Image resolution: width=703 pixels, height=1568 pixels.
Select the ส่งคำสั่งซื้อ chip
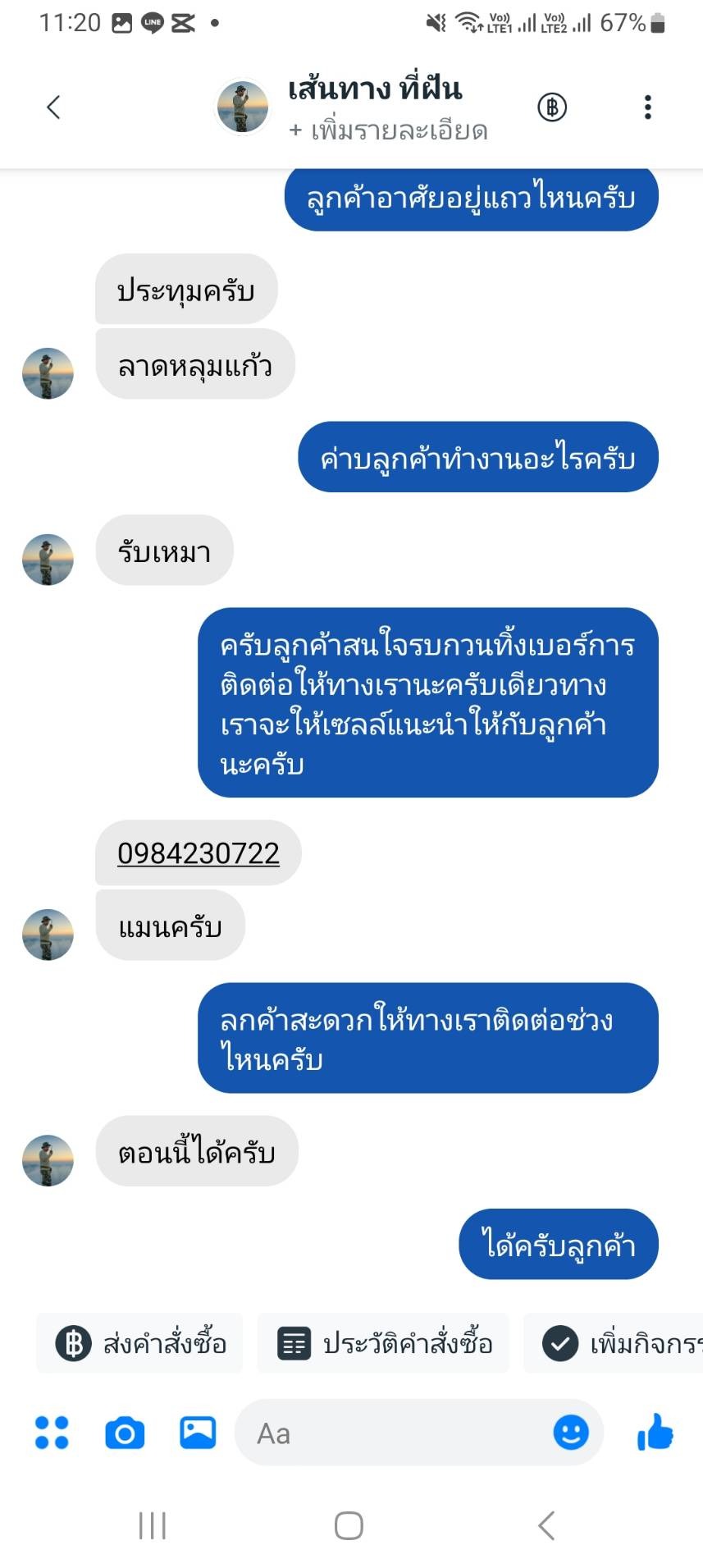(140, 1344)
